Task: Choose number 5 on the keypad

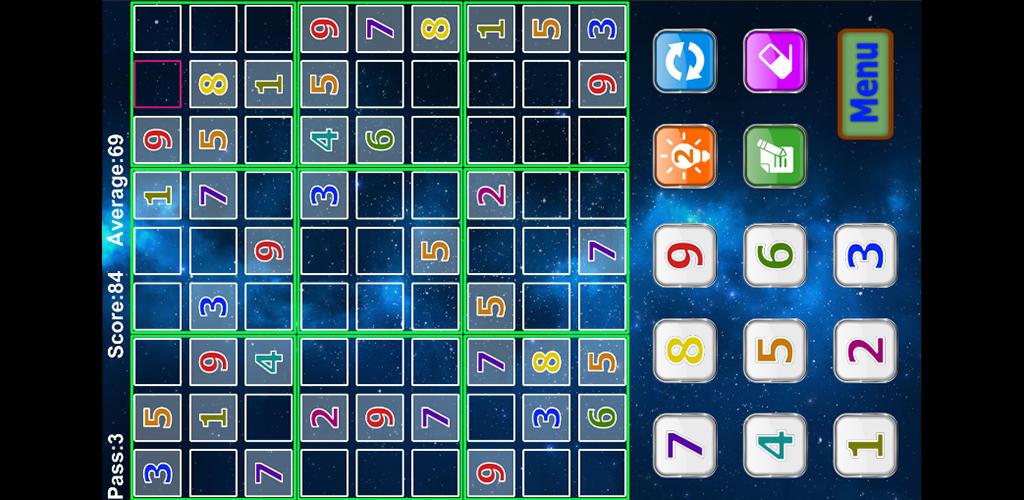Action: point(775,350)
